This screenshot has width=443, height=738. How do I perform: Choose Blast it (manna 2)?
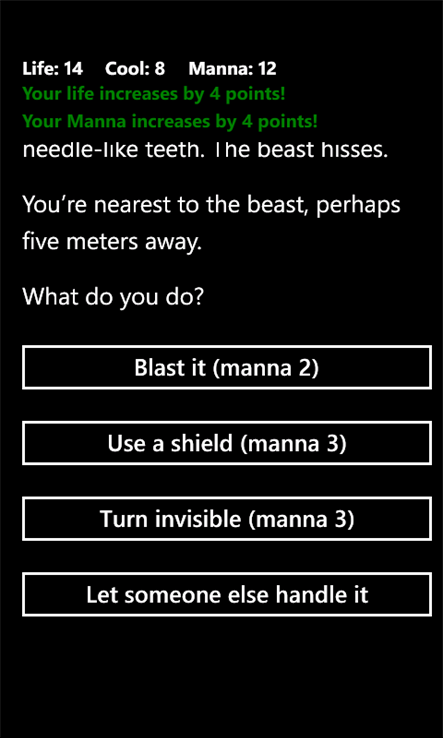pyautogui.click(x=226, y=367)
